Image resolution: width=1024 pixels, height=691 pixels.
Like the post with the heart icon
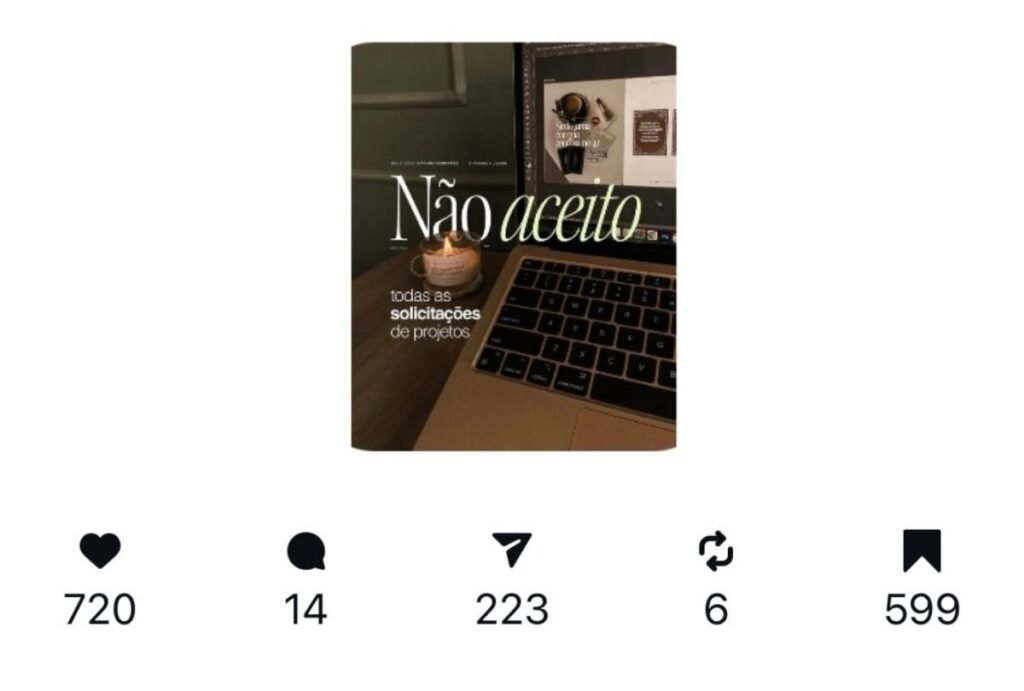tap(100, 551)
